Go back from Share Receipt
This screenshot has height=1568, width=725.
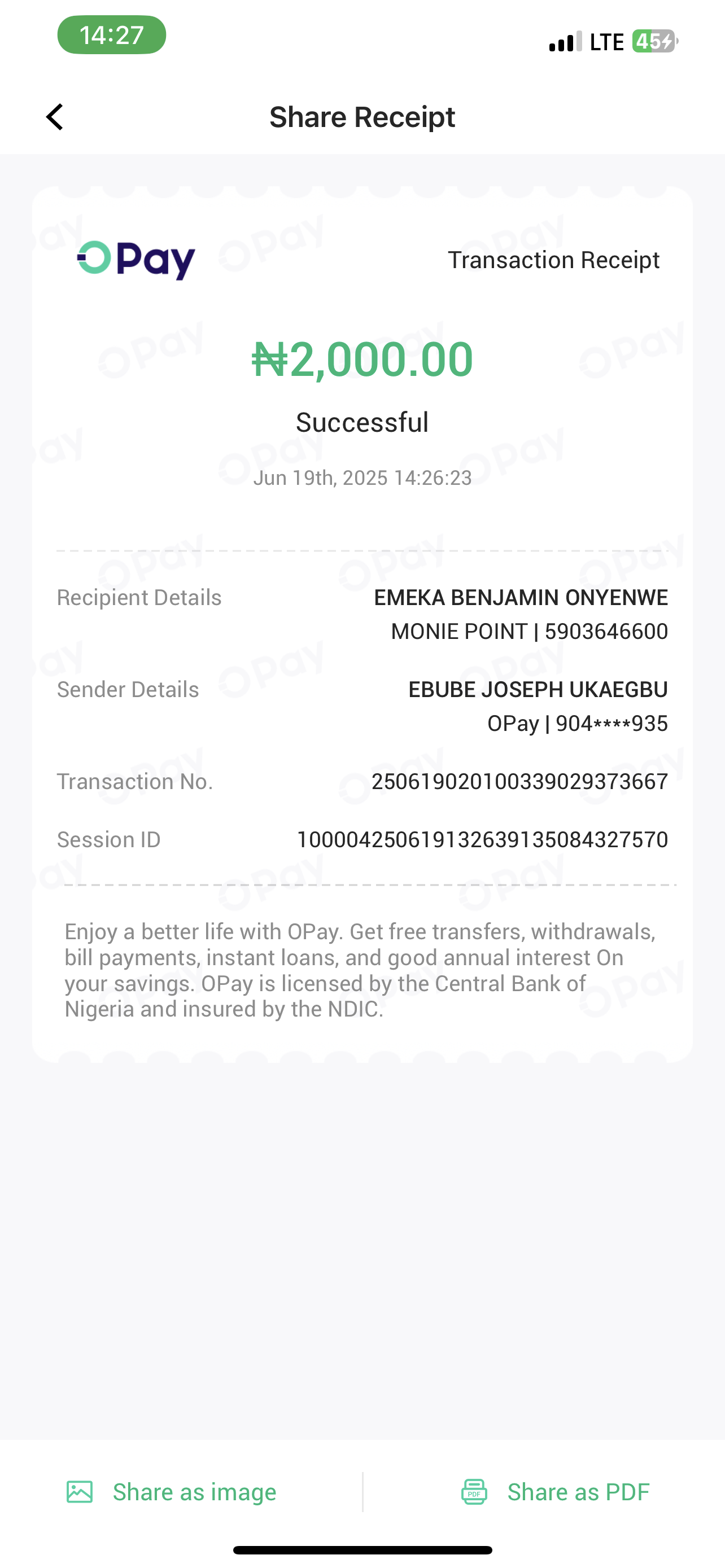(x=55, y=117)
